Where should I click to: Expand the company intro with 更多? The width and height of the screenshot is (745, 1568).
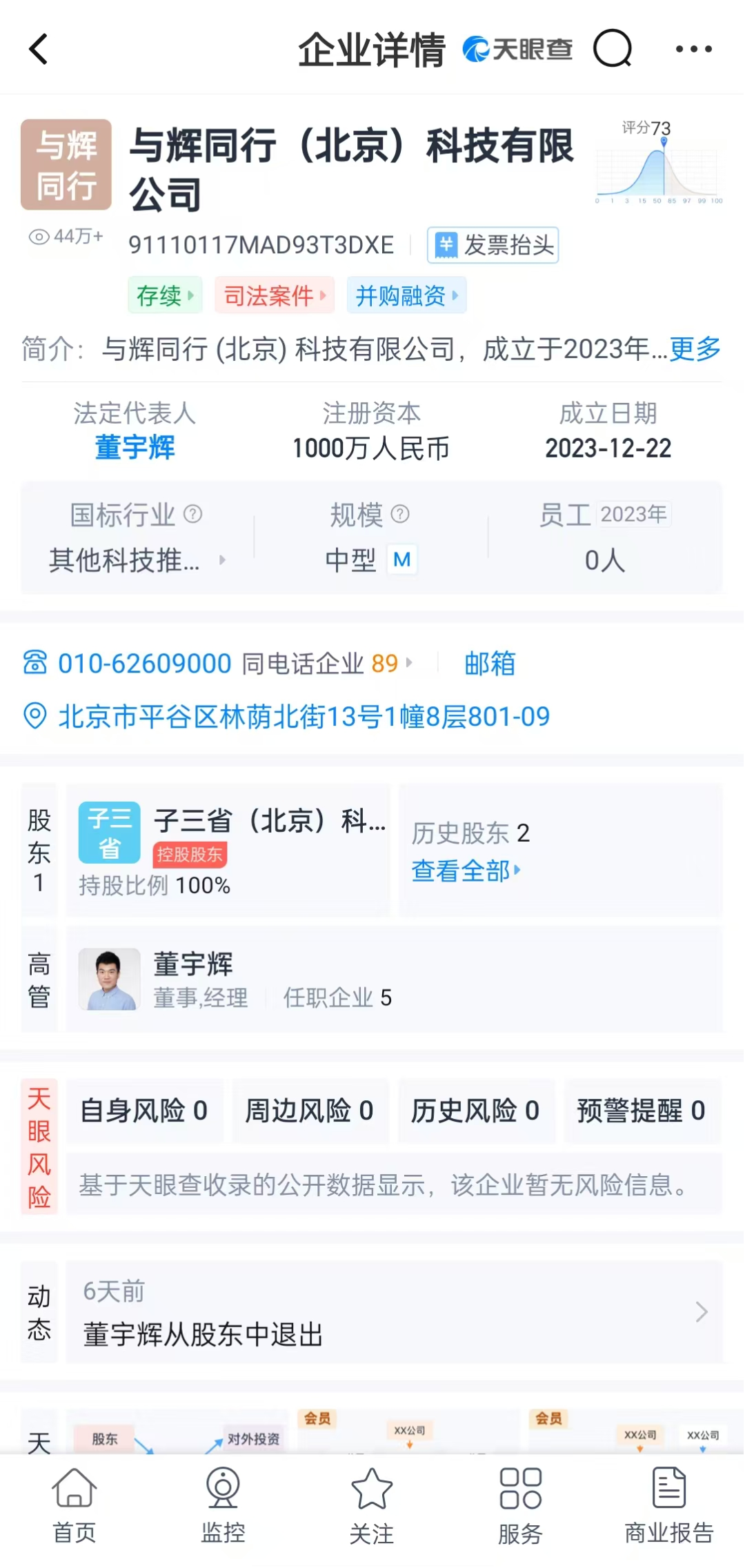click(695, 349)
